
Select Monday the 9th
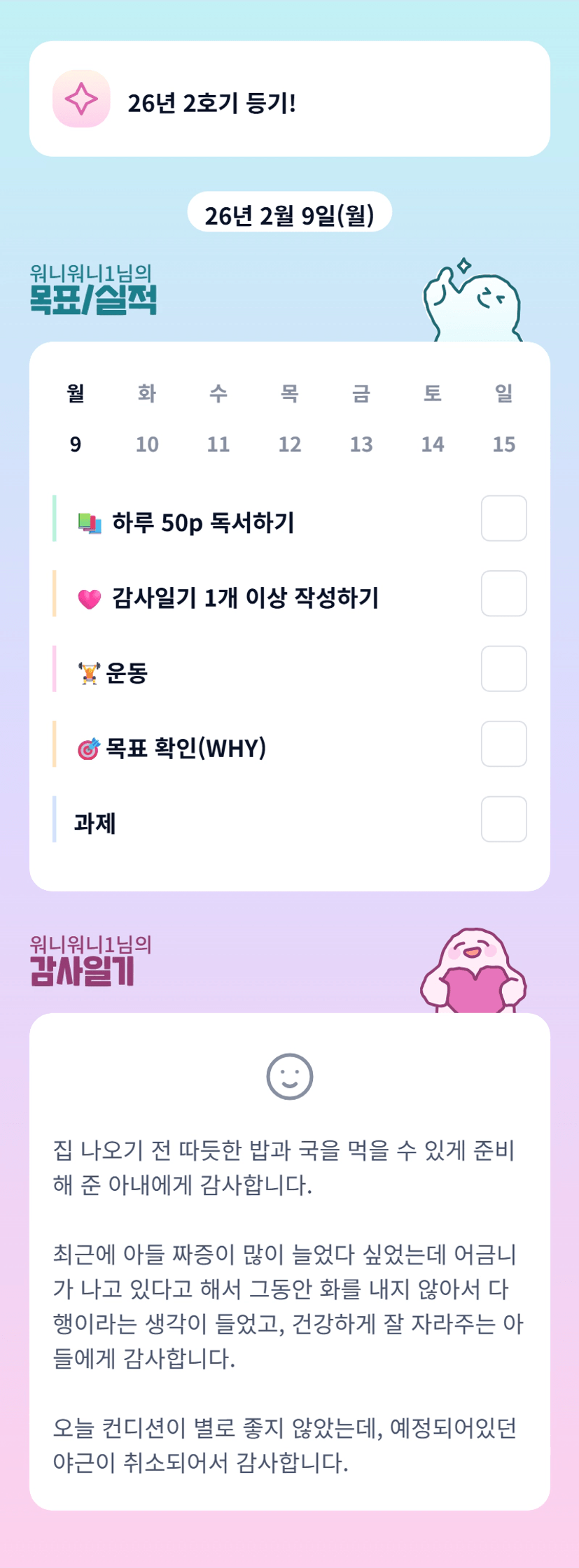click(x=76, y=420)
